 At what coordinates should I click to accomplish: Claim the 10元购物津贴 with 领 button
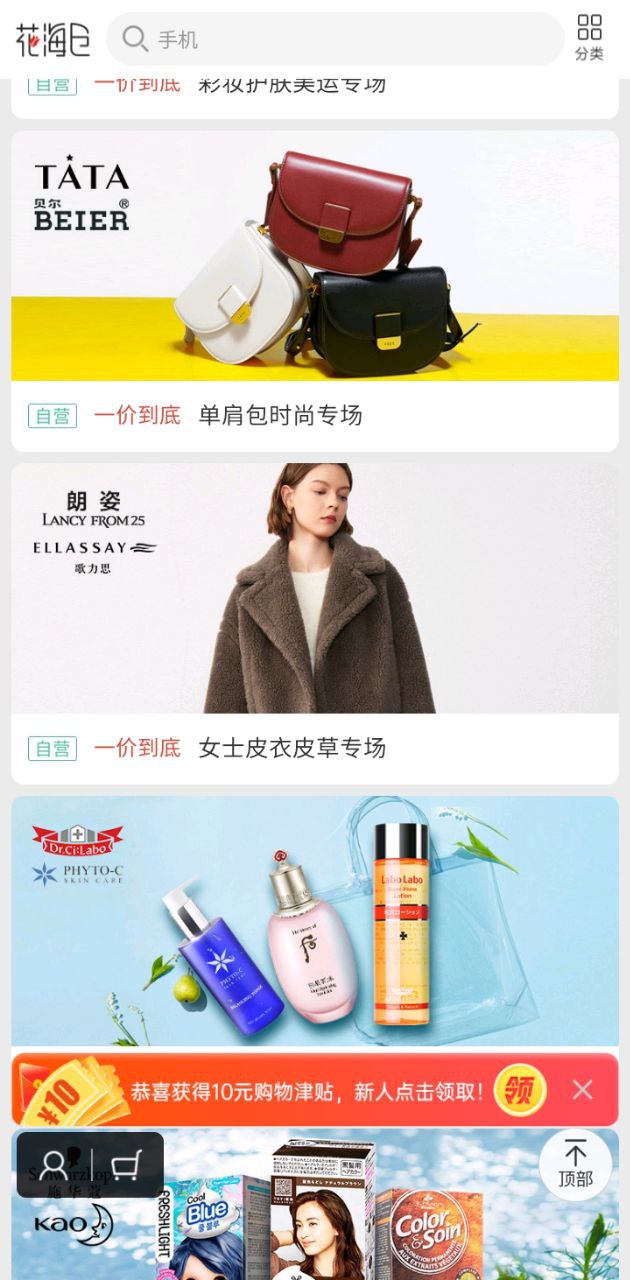point(519,1090)
